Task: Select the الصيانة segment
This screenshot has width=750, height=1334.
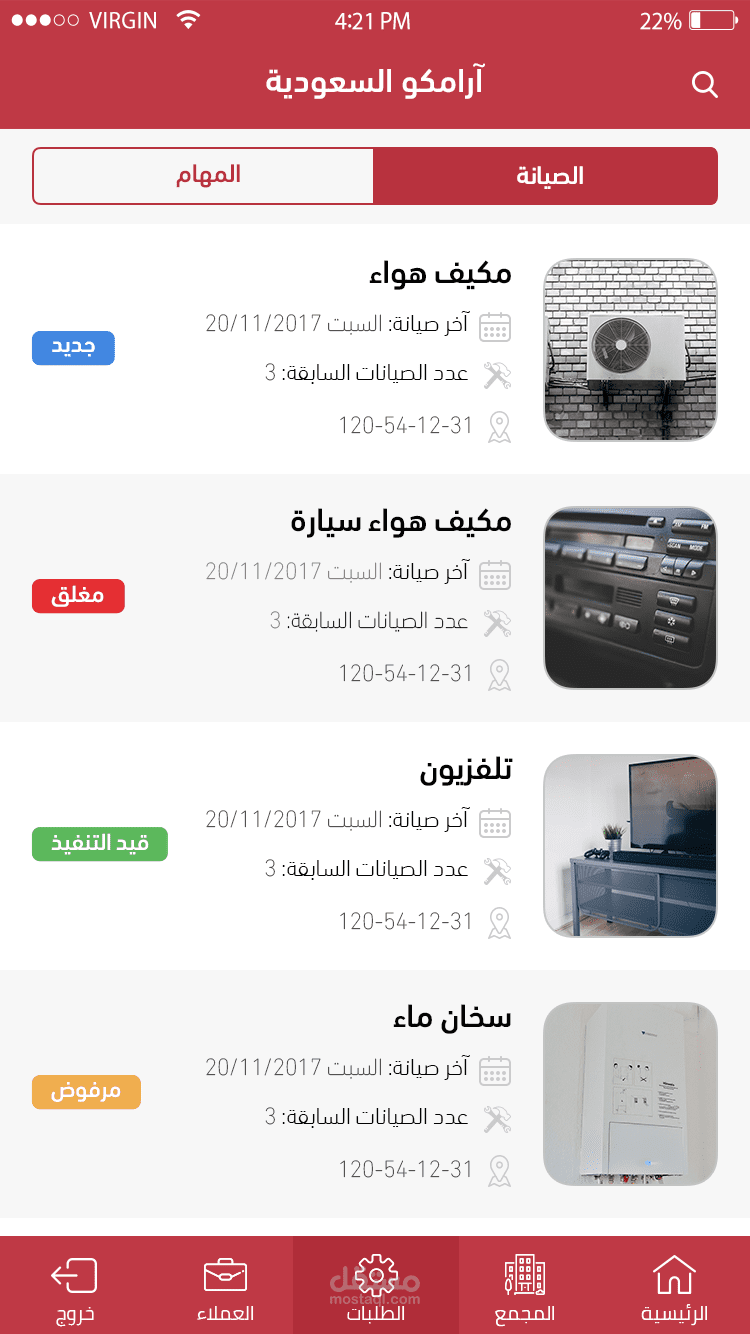Action: pos(546,176)
